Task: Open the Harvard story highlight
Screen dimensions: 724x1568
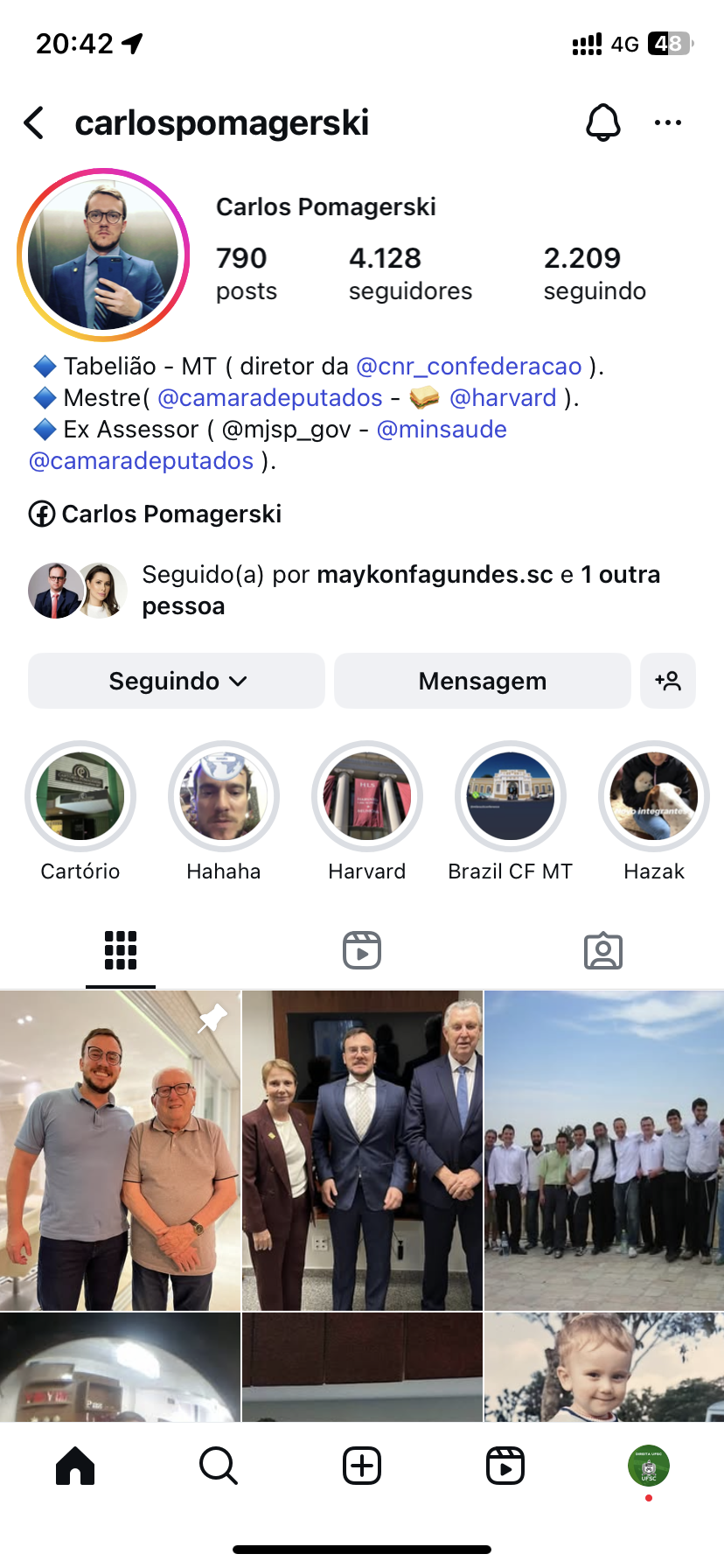Action: pyautogui.click(x=367, y=796)
